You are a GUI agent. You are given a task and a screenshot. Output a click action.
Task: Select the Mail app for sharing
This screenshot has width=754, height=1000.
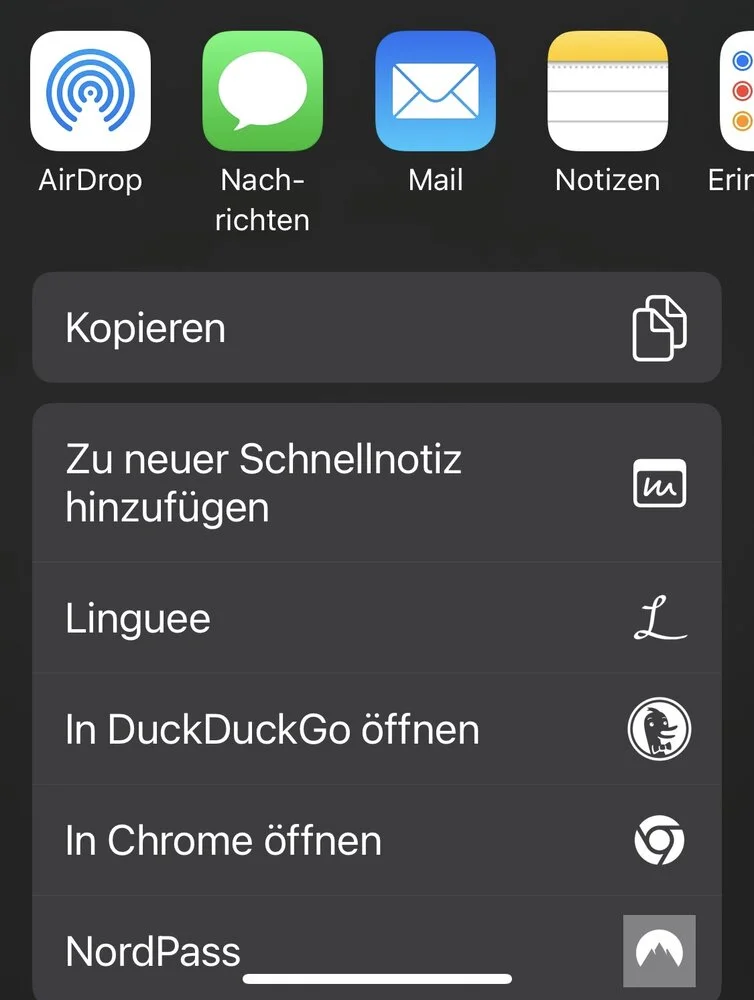point(435,91)
